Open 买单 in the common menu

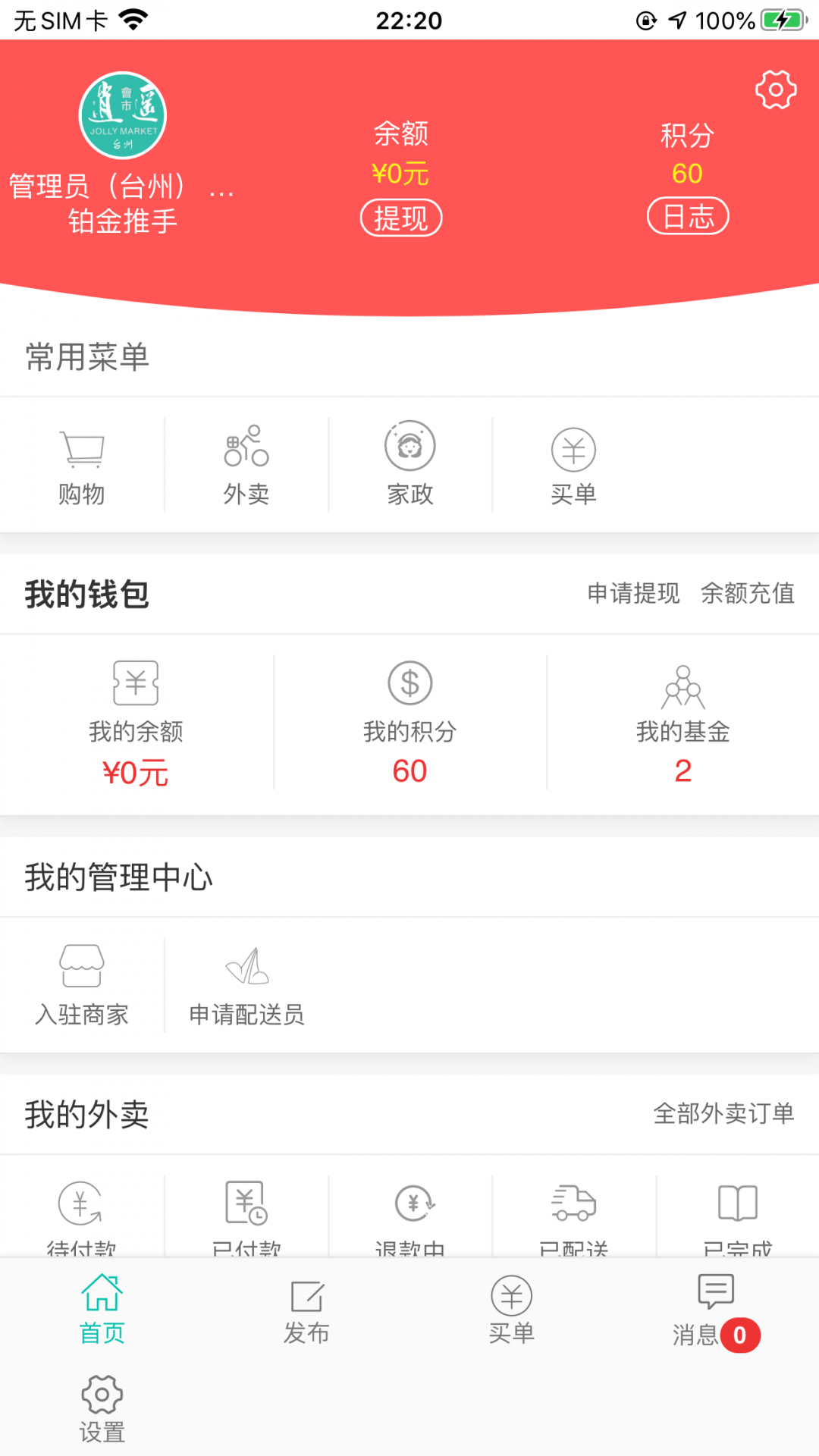[574, 465]
